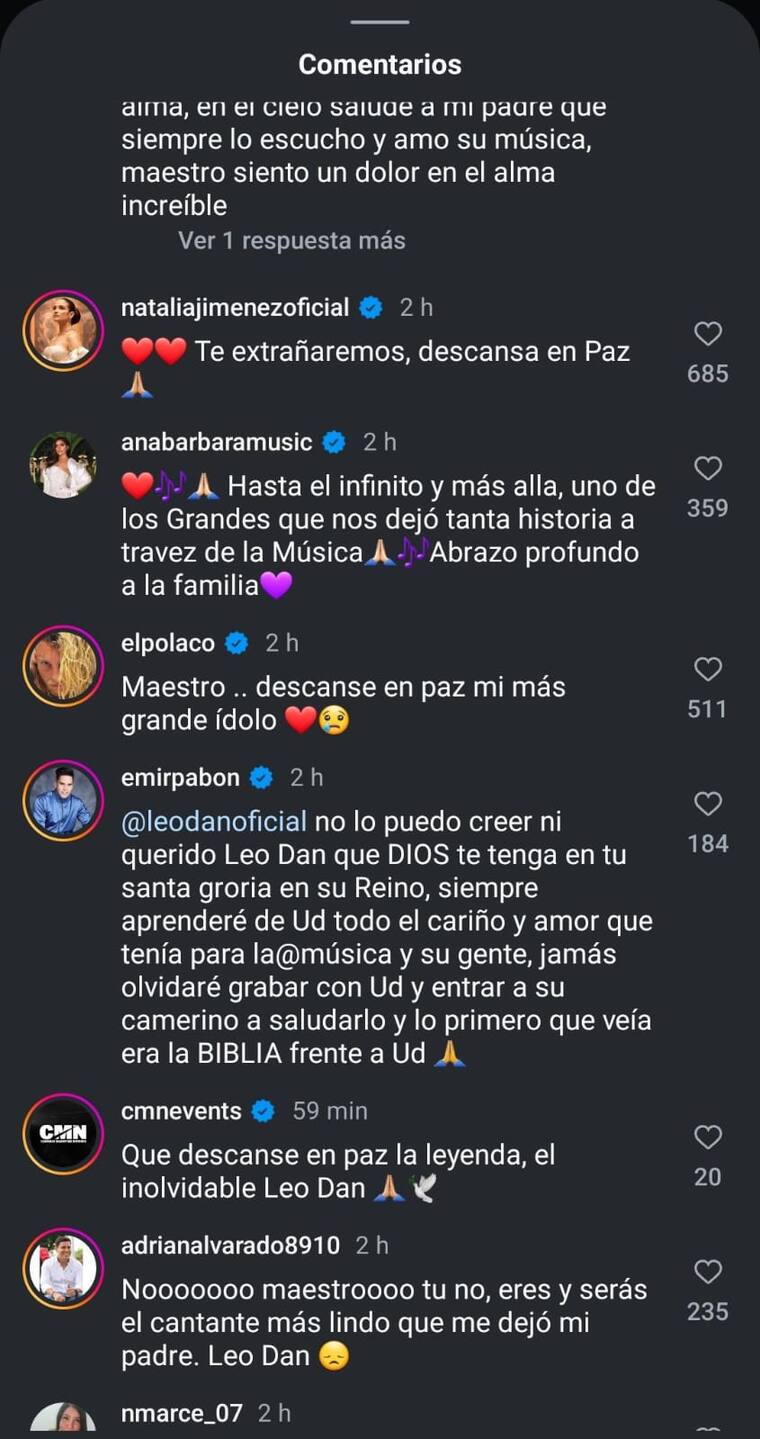760x1439 pixels.
Task: Like adrianalvarado8910's comment
Action: point(708,1272)
